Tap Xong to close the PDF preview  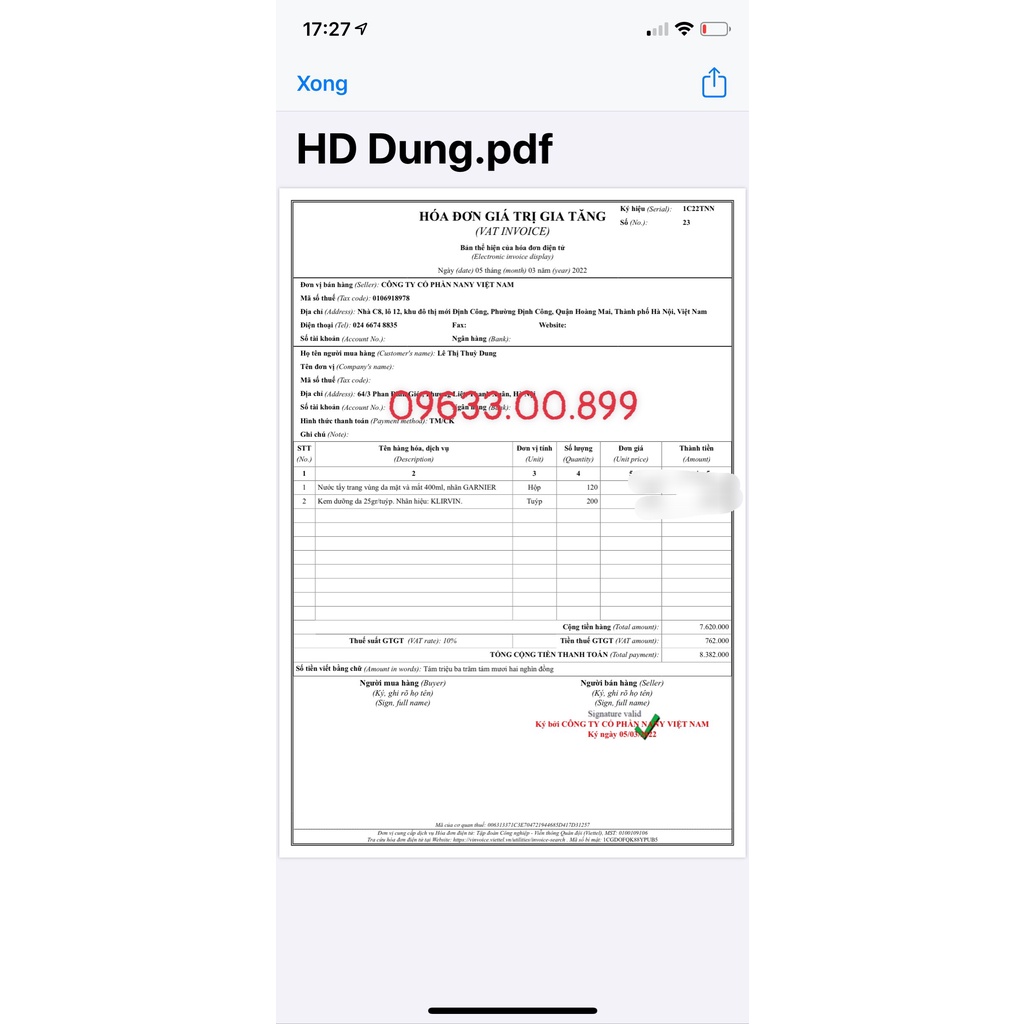[x=322, y=84]
